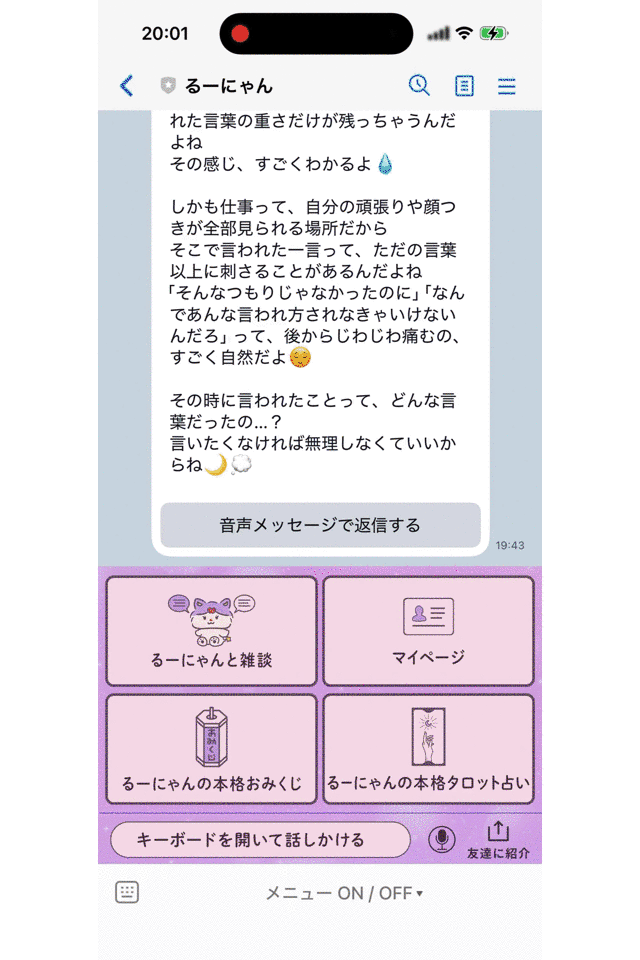Switch to the keyboard input icon
The image size is (640, 960).
tap(127, 892)
